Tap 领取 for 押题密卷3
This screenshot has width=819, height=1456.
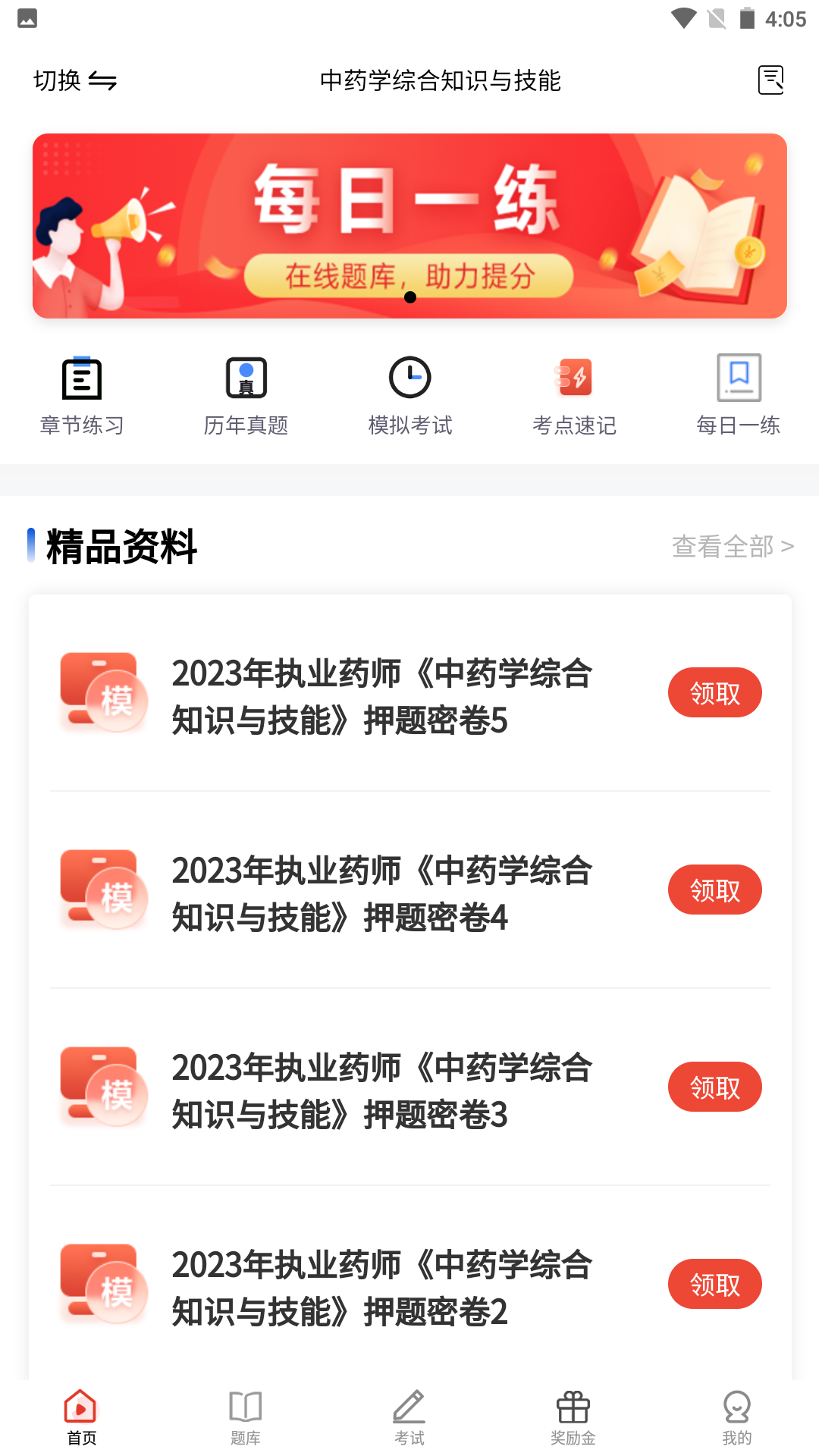coord(714,1087)
